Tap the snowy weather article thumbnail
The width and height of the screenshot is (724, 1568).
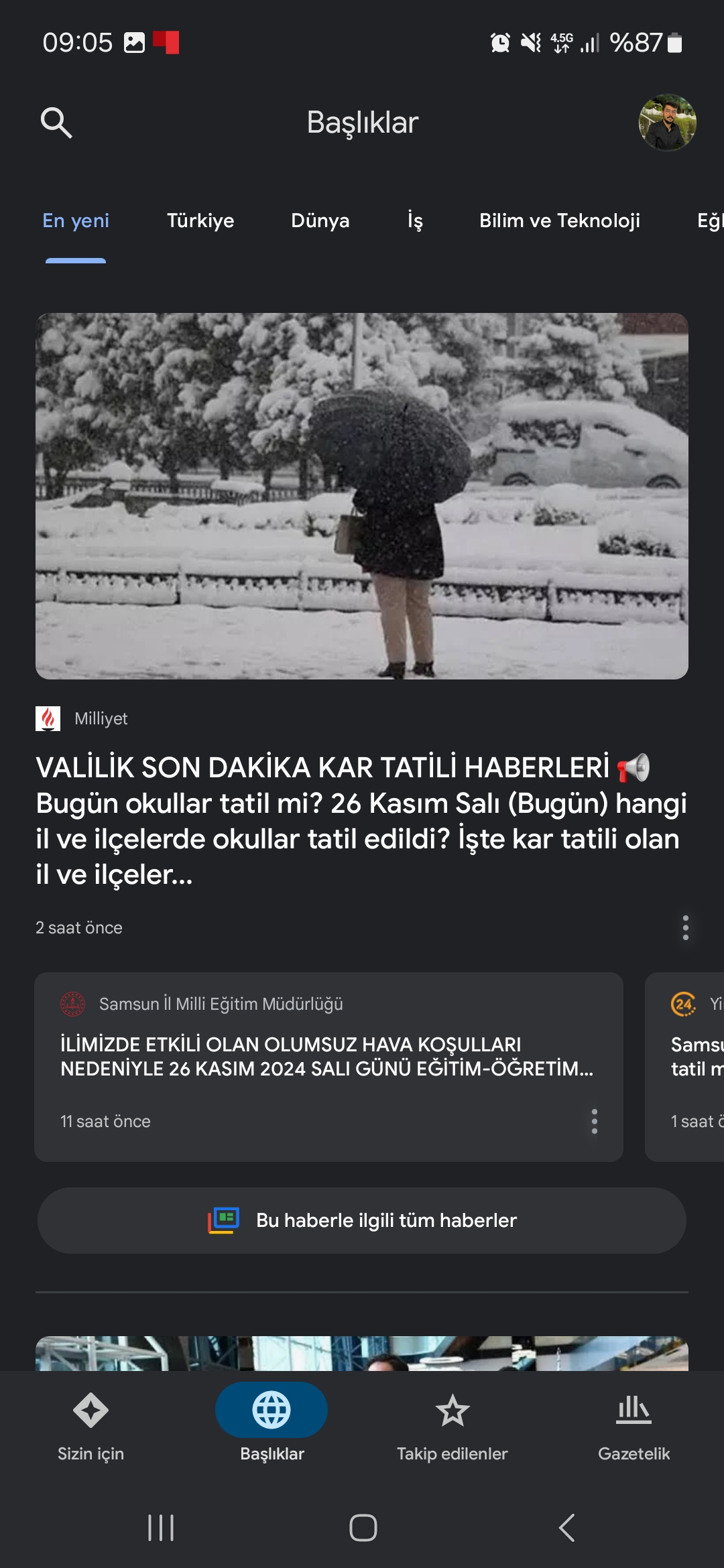coord(362,496)
